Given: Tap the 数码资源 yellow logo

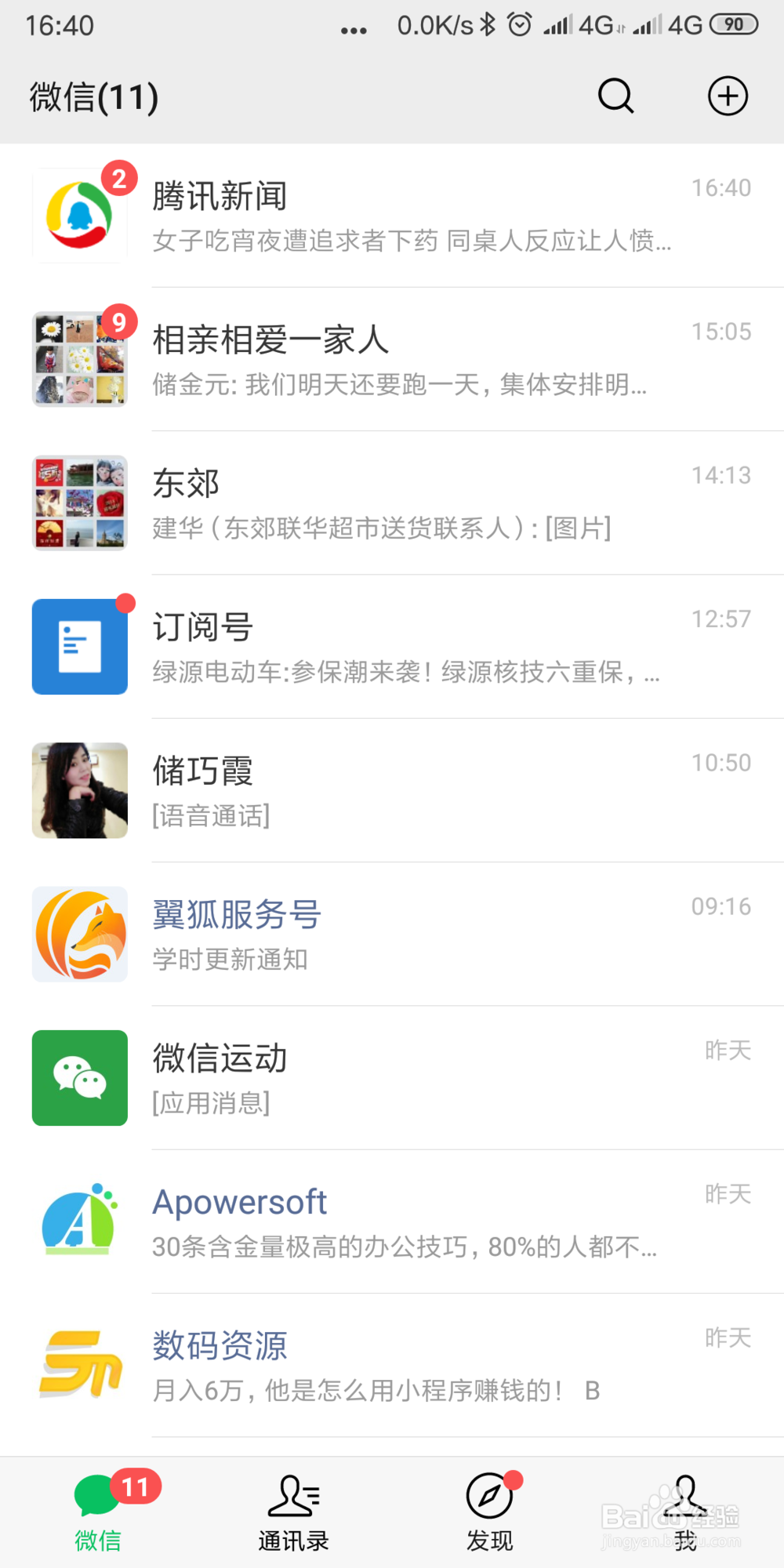Looking at the screenshot, I should [78, 1364].
